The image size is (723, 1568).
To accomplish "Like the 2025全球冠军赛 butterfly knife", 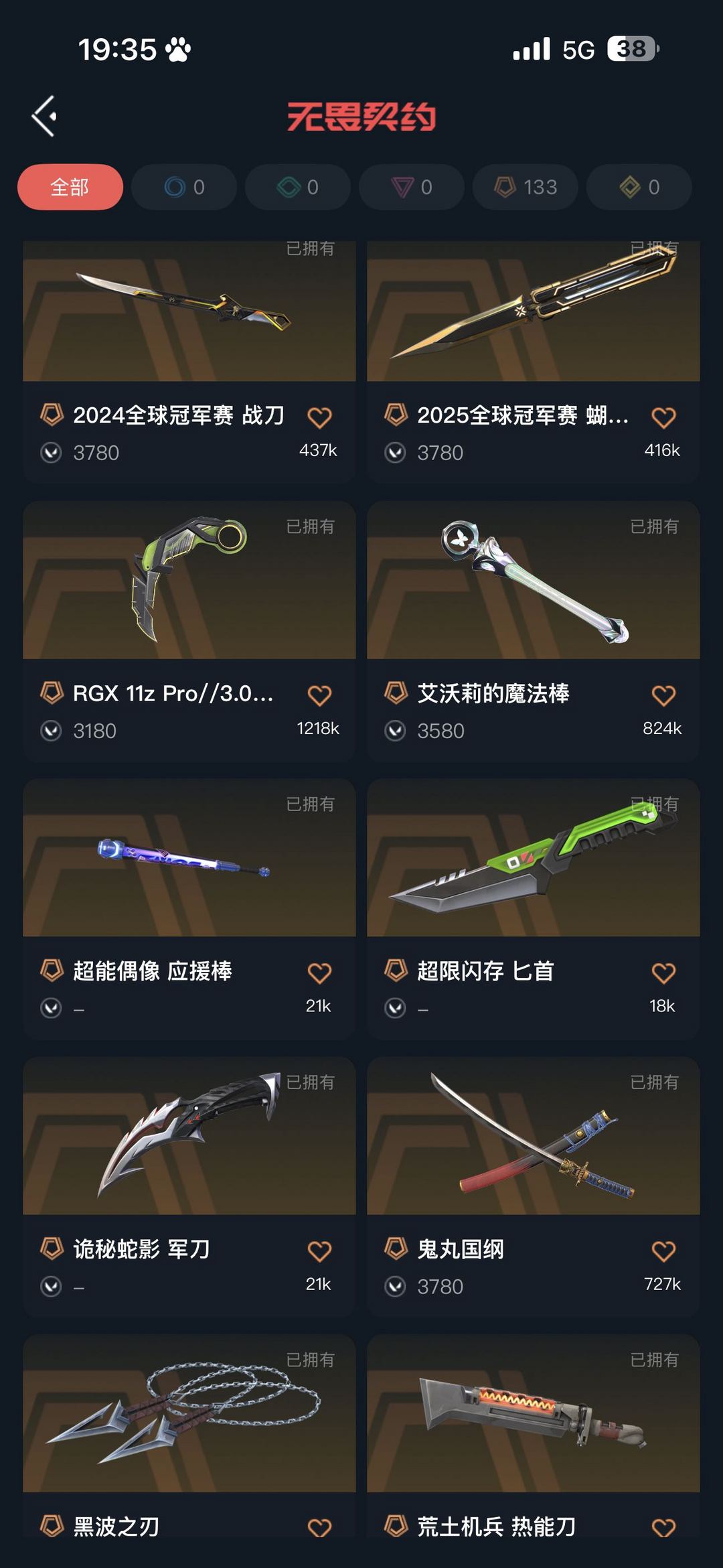I will tap(663, 417).
